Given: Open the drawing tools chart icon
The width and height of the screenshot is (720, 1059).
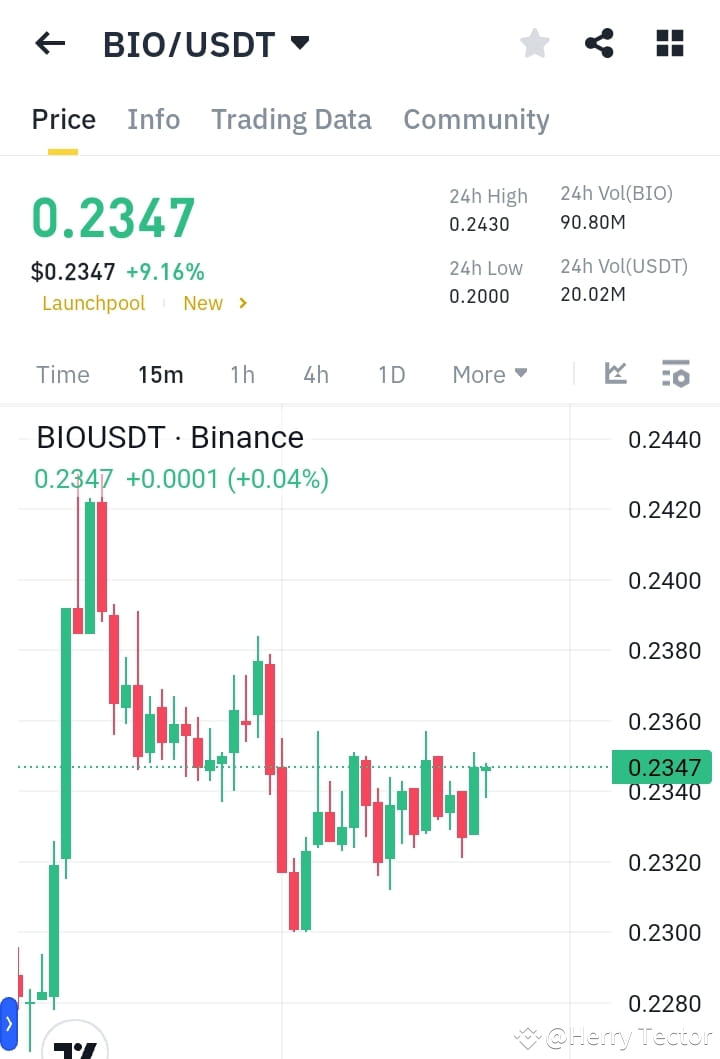Looking at the screenshot, I should [x=615, y=373].
